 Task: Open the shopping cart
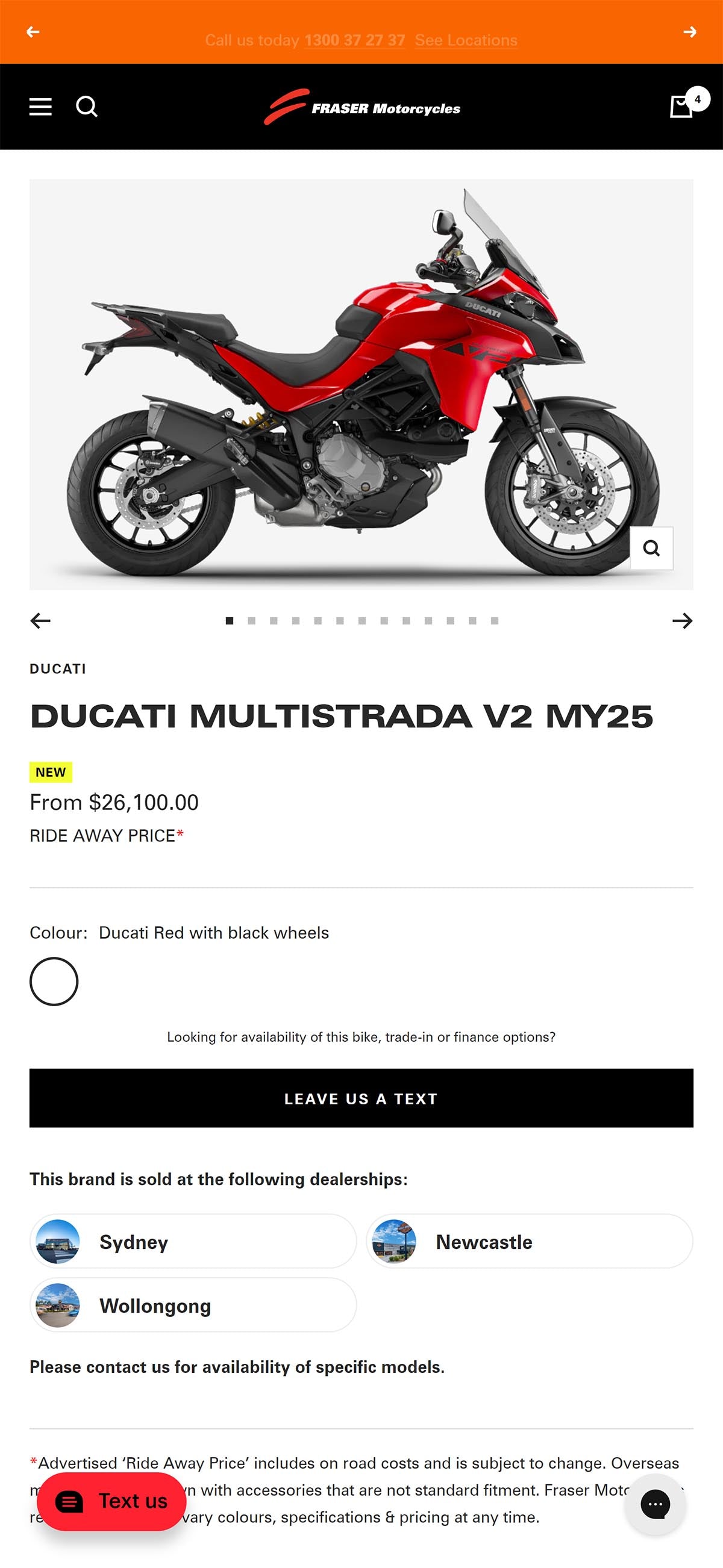[x=682, y=107]
